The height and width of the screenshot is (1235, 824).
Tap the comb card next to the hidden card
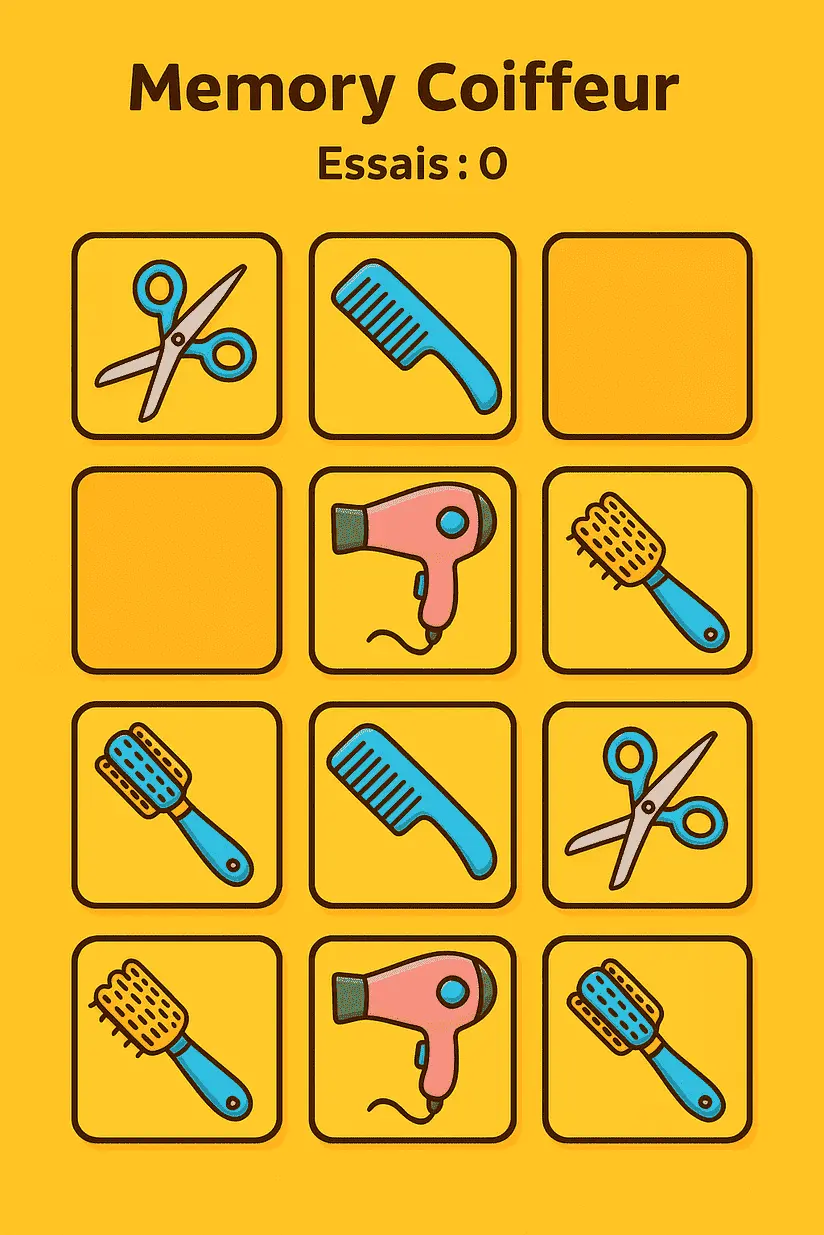pos(412,335)
